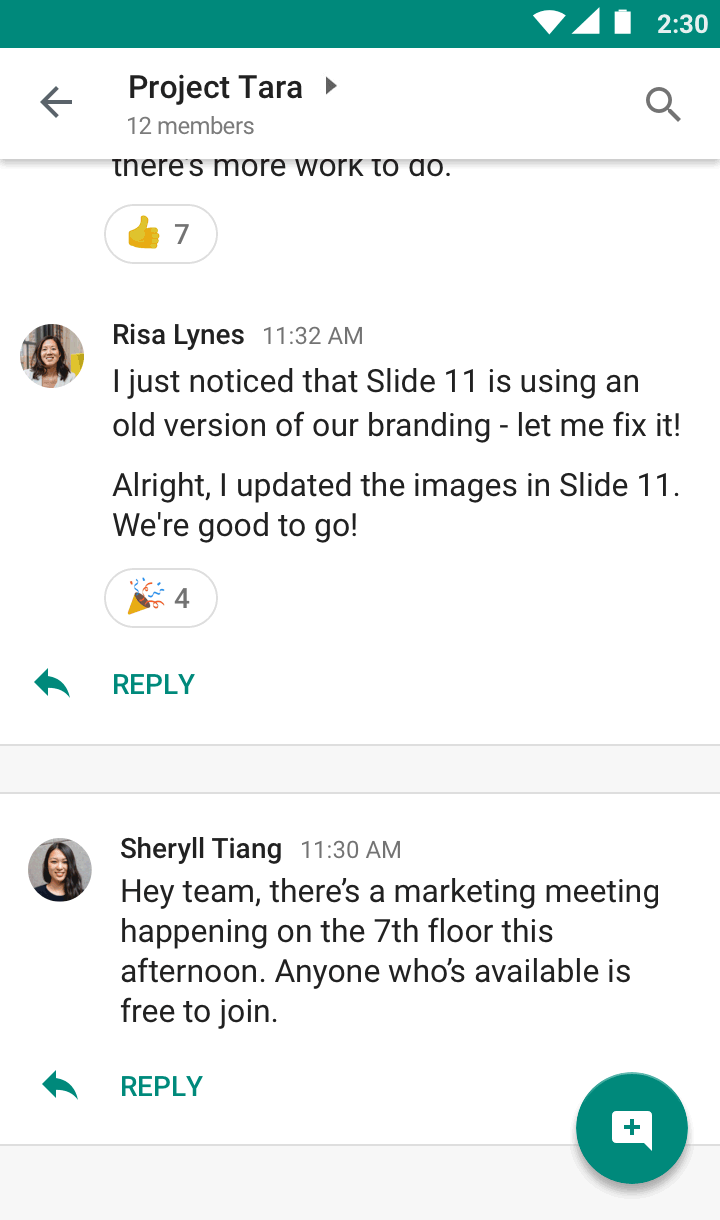Reply to Sheryll Tiang's message
Image resolution: width=720 pixels, height=1220 pixels.
click(x=122, y=1086)
